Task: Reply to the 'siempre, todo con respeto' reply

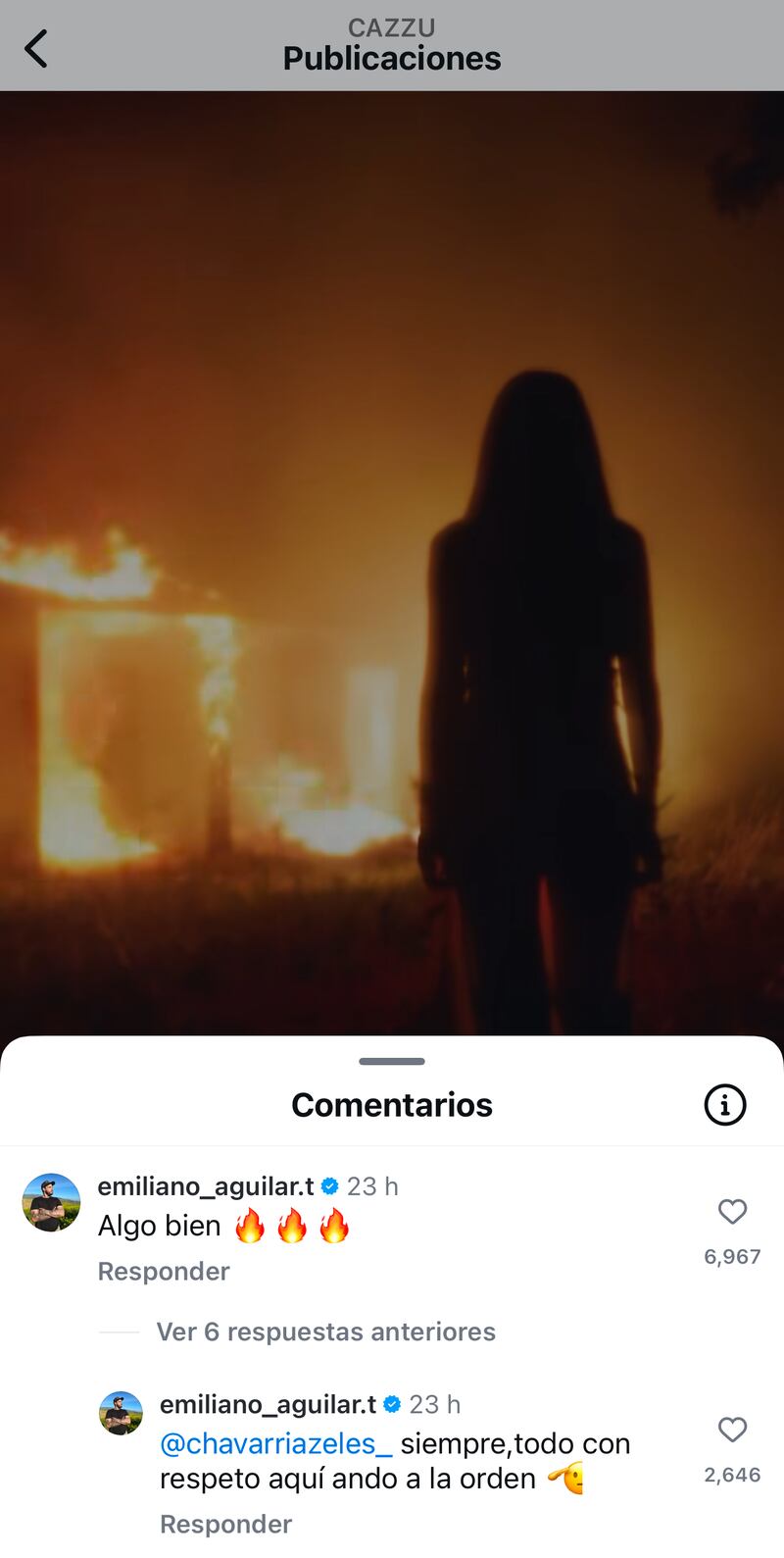Action: pos(225,1524)
